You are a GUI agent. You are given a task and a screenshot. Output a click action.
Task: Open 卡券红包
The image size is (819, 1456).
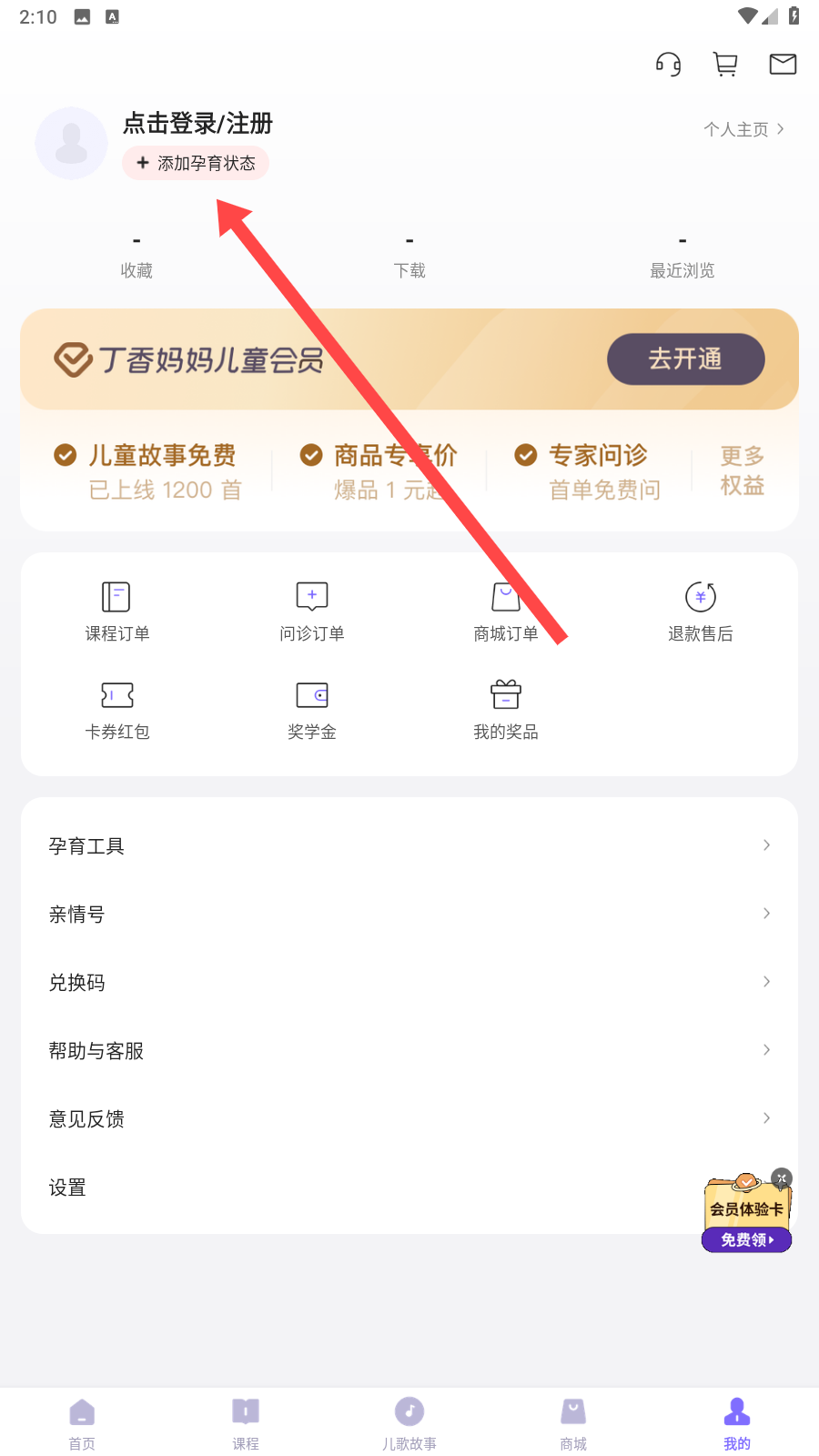coord(117,710)
